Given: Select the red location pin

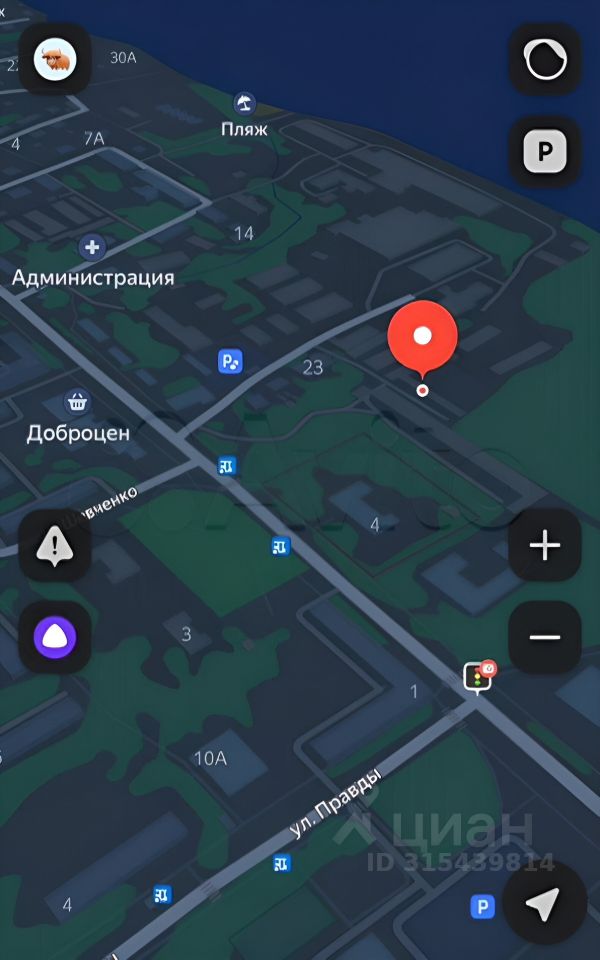Looking at the screenshot, I should click(423, 339).
